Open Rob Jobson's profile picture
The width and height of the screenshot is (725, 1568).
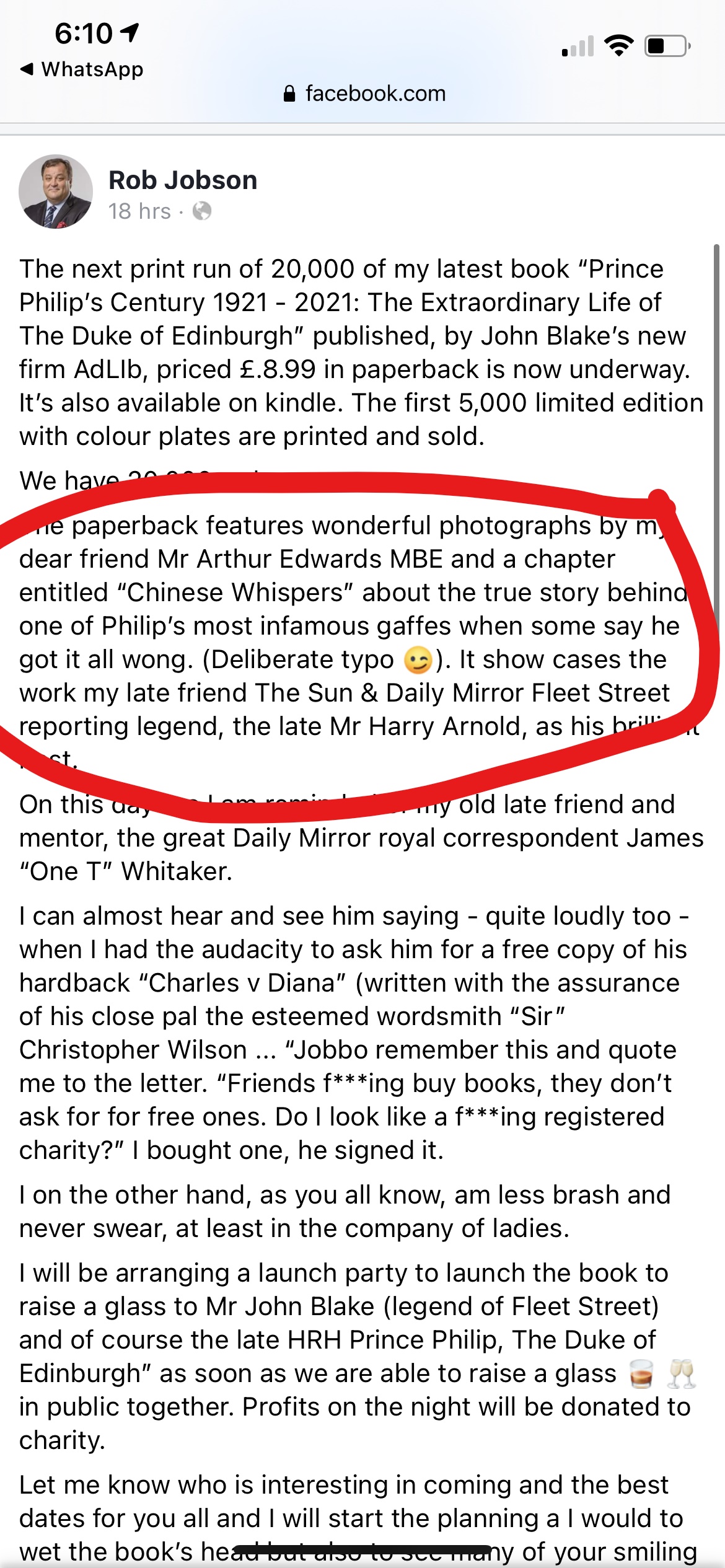(x=56, y=192)
